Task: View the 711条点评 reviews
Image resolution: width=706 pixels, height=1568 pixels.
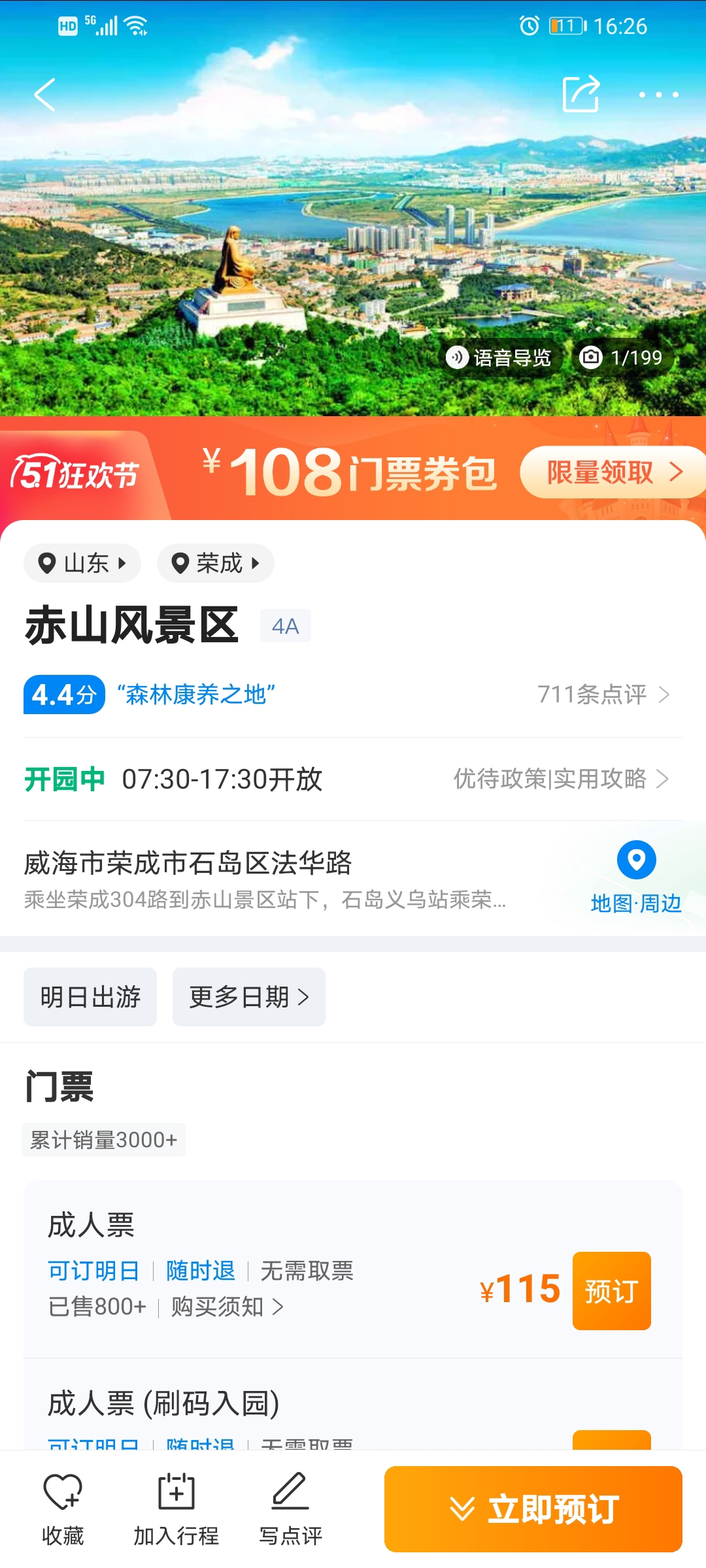Action: [x=603, y=694]
